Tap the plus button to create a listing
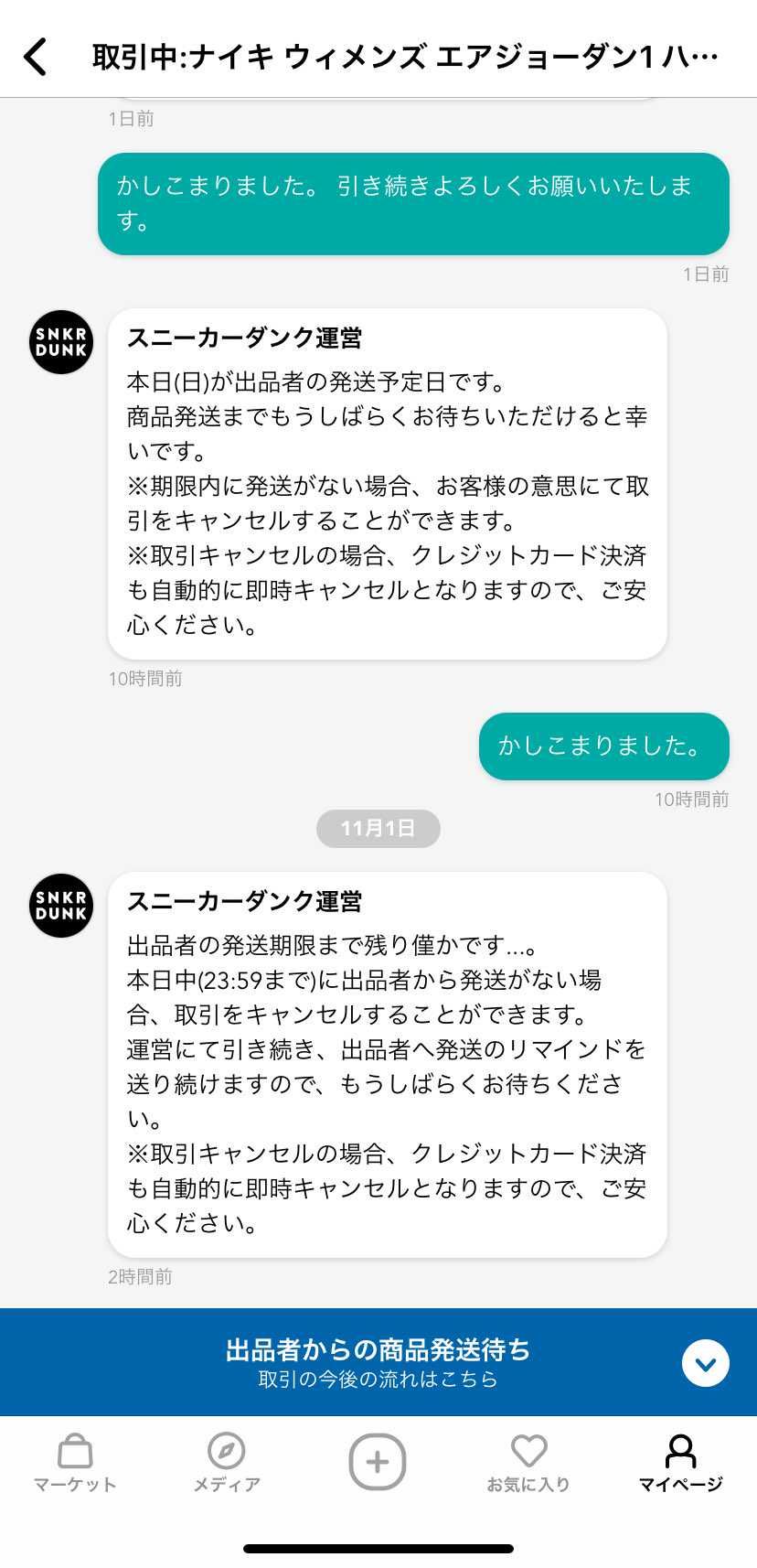The image size is (757, 1568). click(378, 1461)
